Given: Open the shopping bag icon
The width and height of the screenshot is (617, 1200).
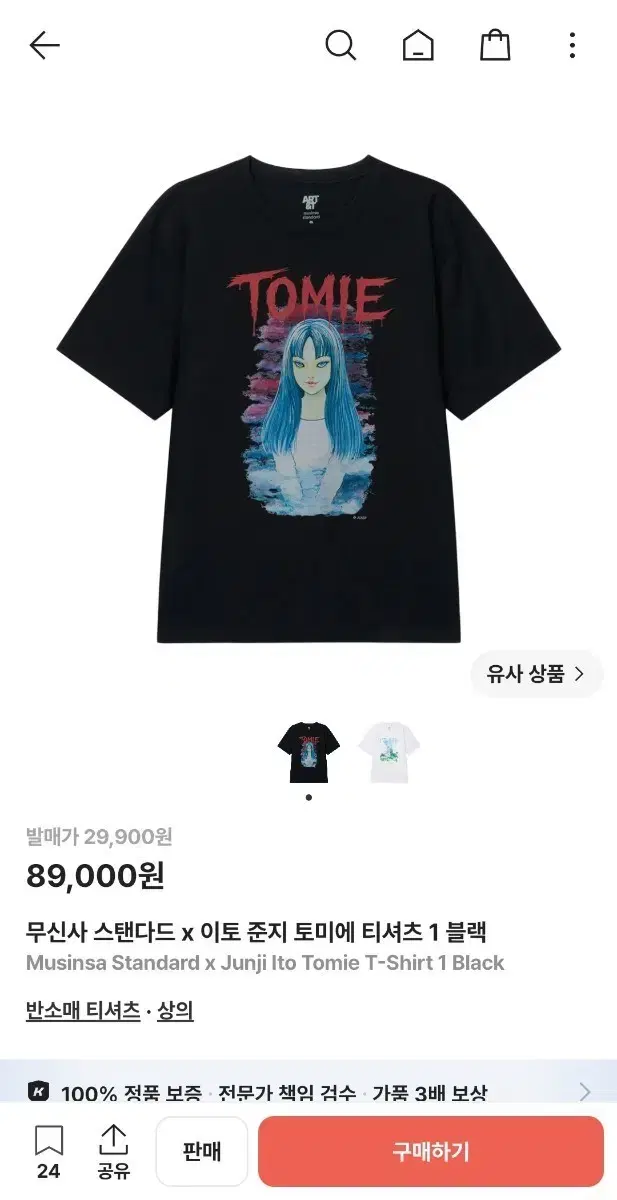Looking at the screenshot, I should point(495,45).
